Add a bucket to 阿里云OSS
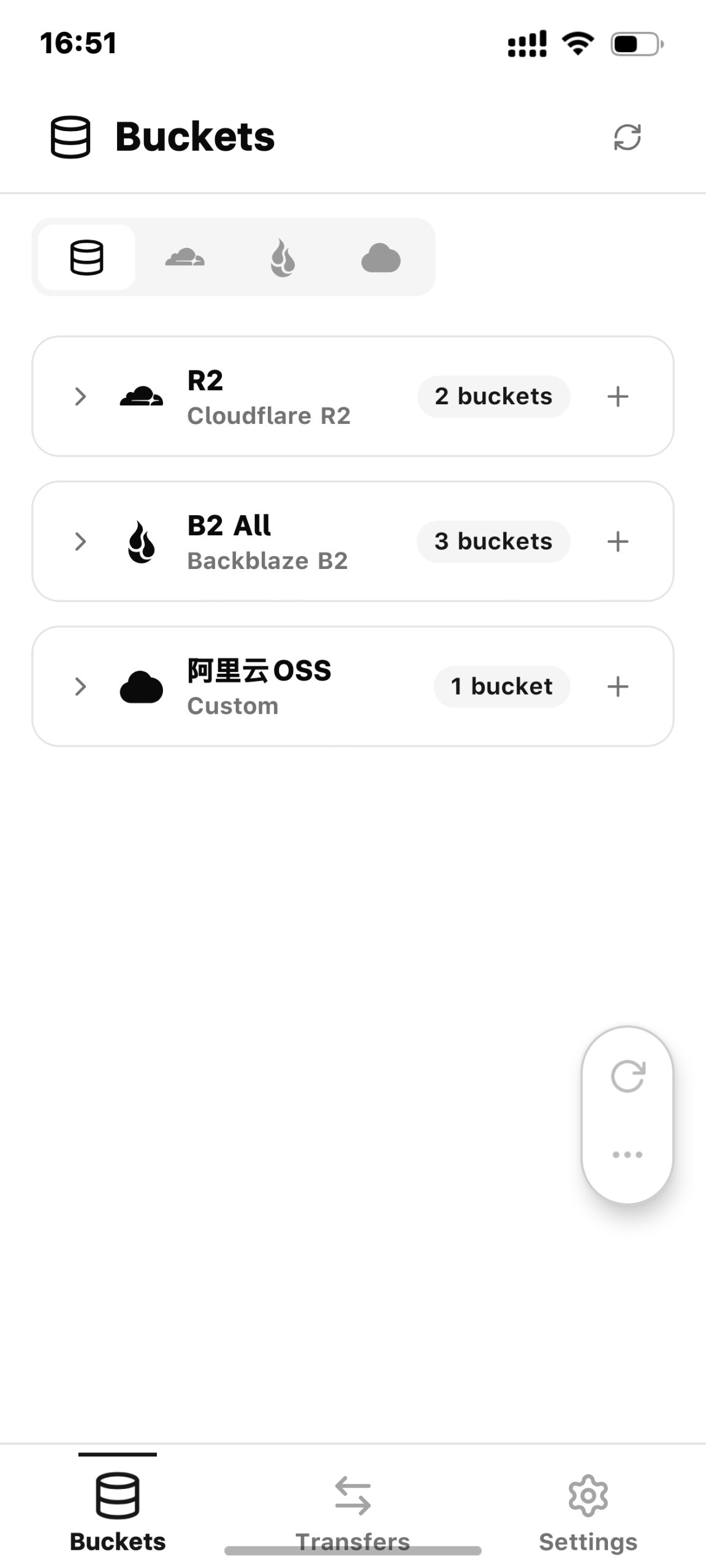Image resolution: width=706 pixels, height=1568 pixels. pyautogui.click(x=618, y=687)
